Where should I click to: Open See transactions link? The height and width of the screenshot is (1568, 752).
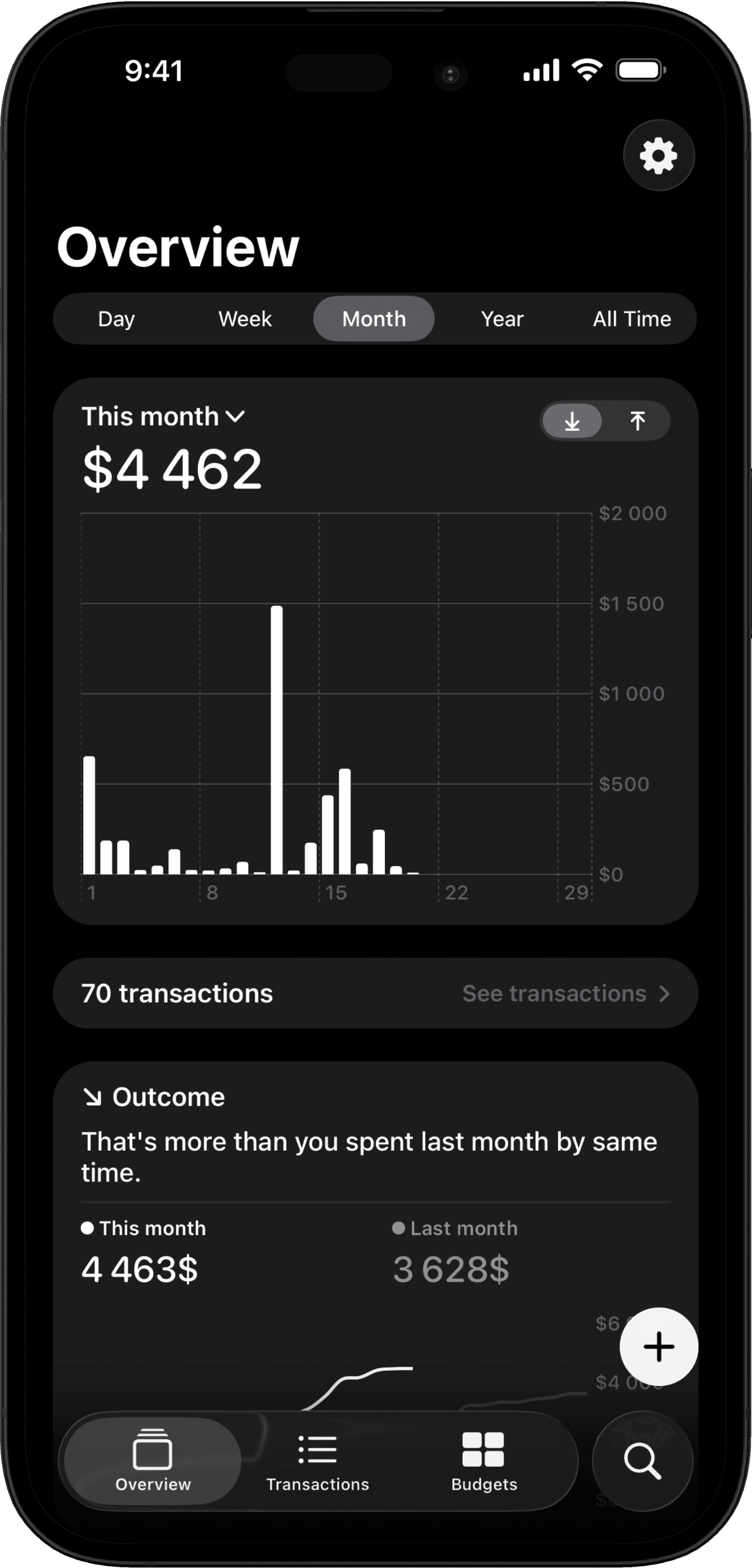[566, 993]
